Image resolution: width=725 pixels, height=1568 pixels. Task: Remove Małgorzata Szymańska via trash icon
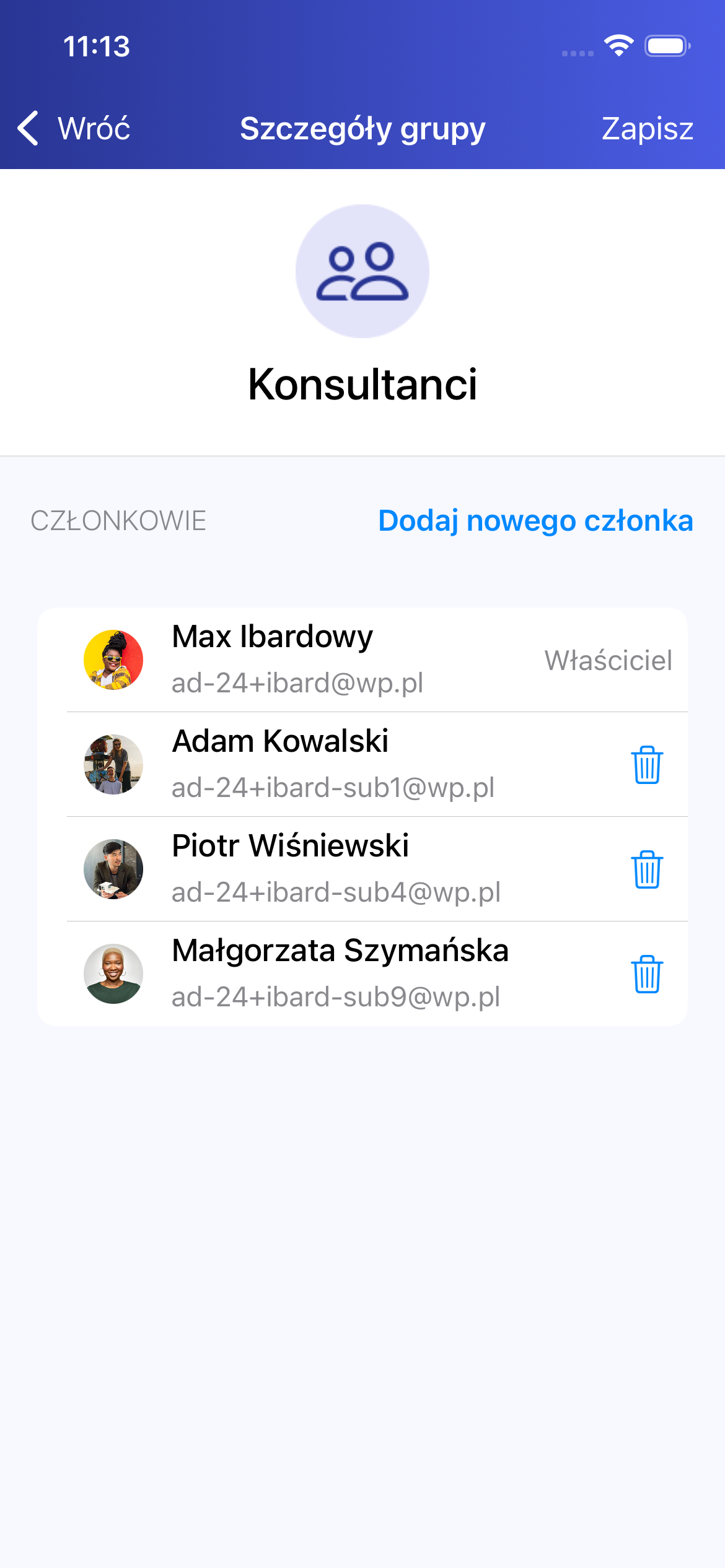pyautogui.click(x=647, y=974)
